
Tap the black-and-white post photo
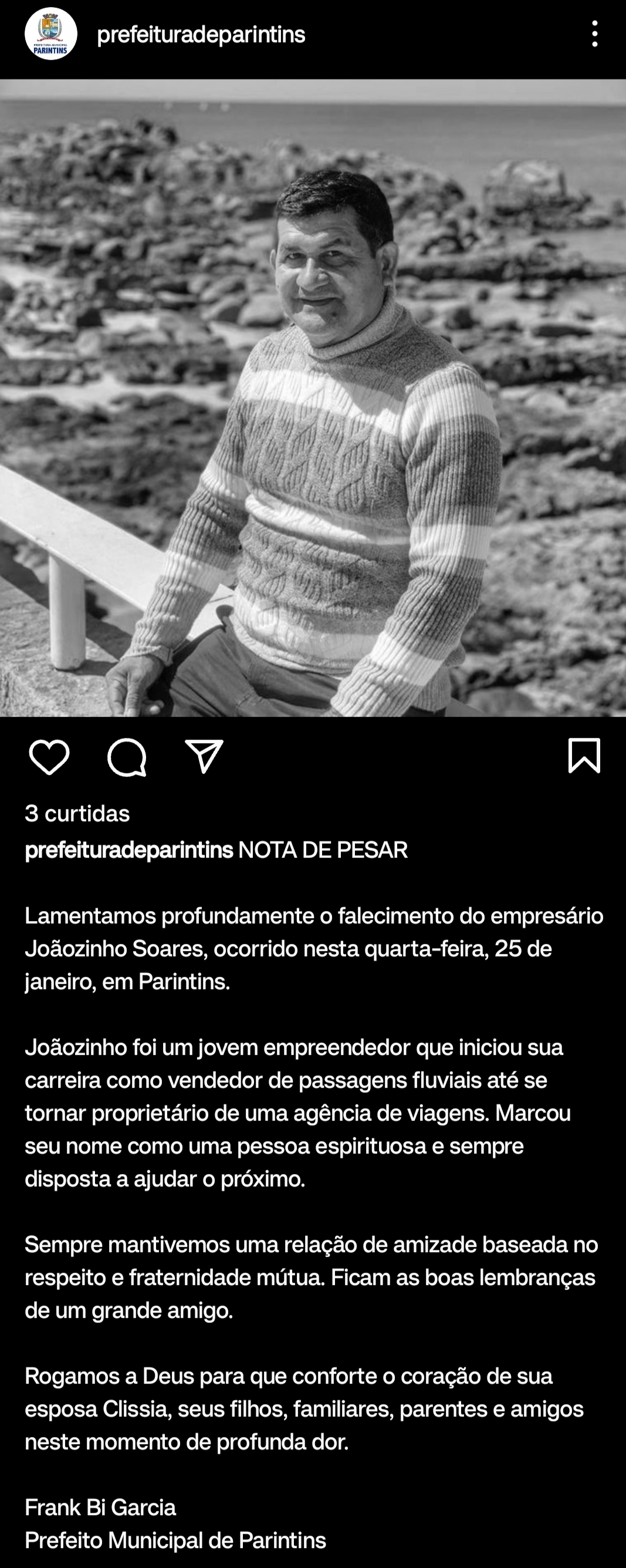[313, 398]
